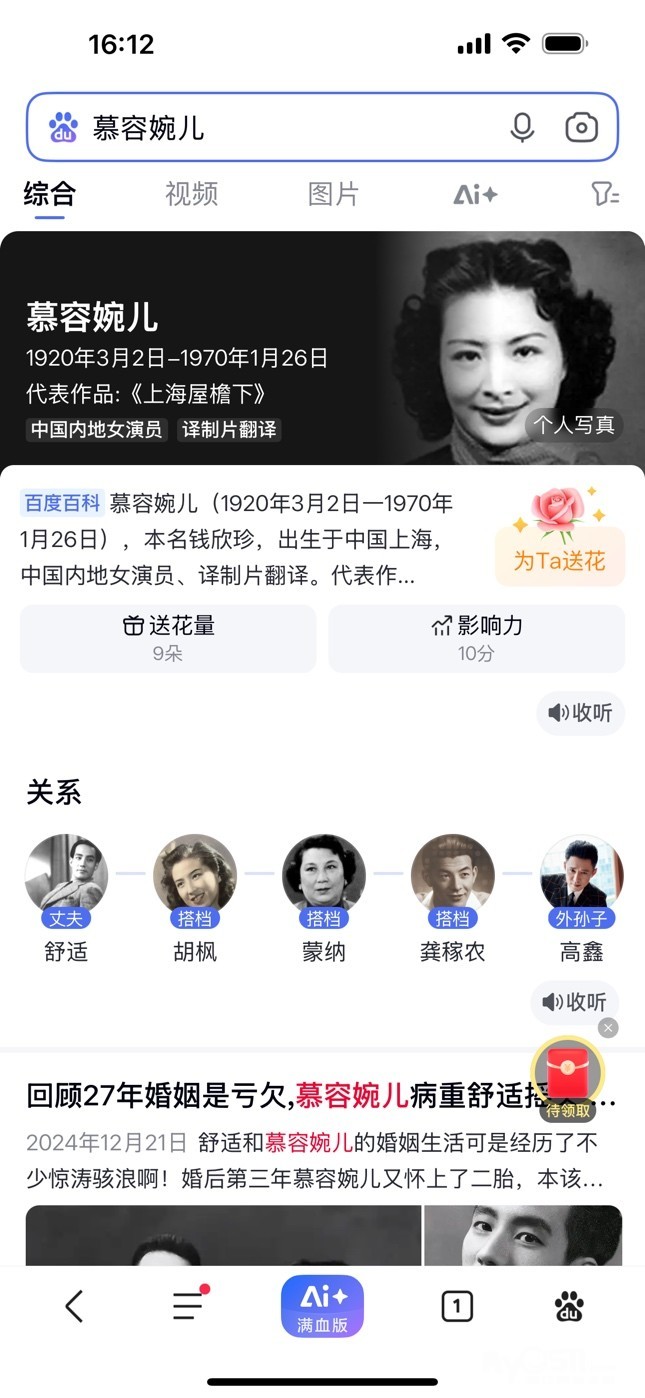
Task: Open camera image search
Action: [581, 128]
